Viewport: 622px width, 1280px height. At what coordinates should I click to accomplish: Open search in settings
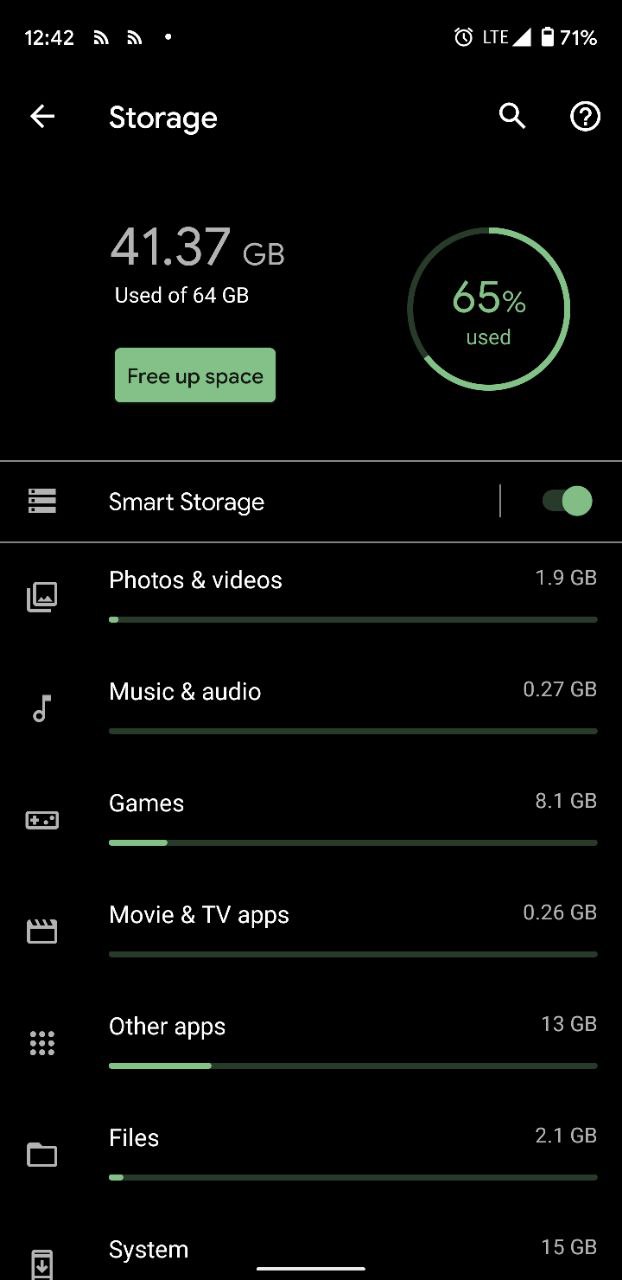pos(512,116)
